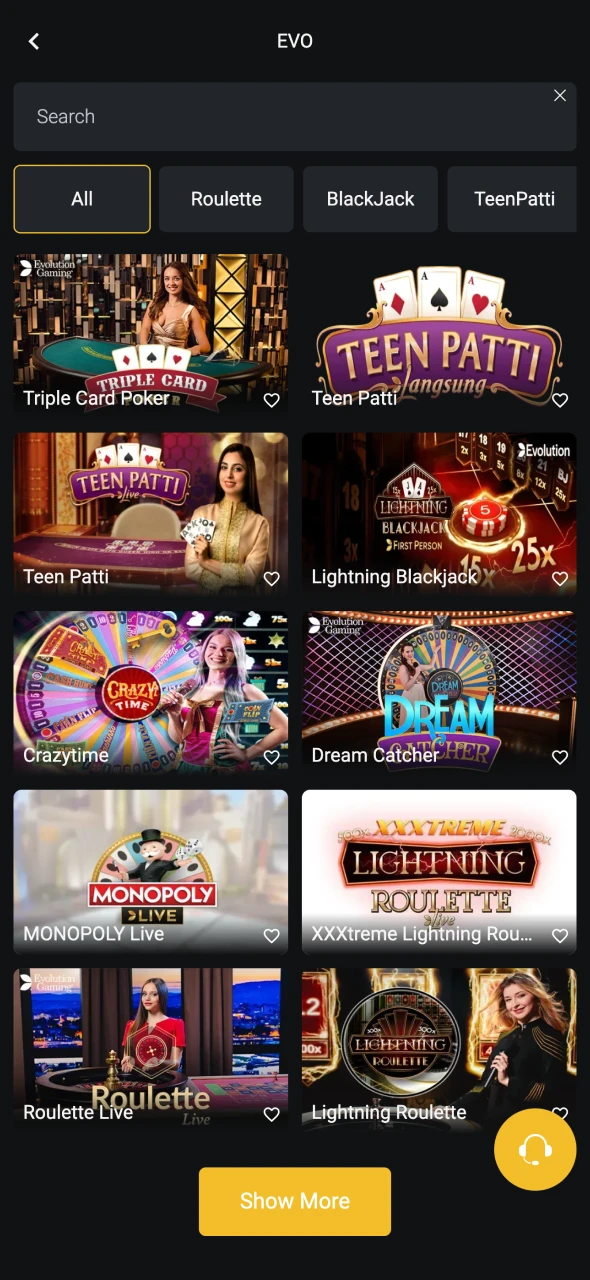Like MONOPOLY Live with the heart icon

coord(271,936)
